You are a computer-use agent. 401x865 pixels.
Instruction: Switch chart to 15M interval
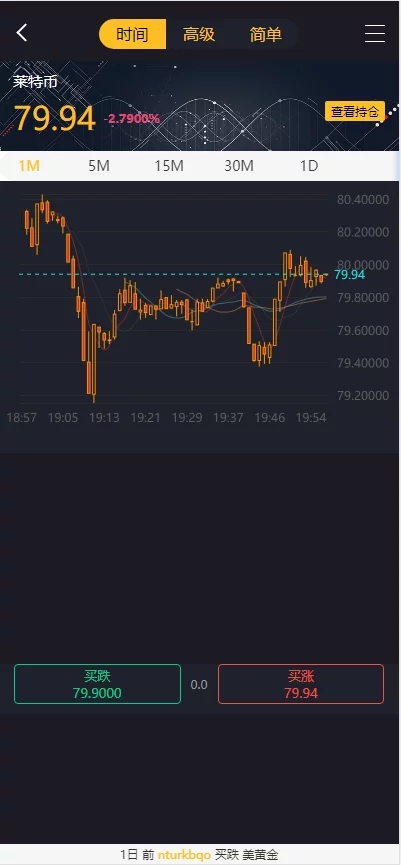(x=169, y=165)
